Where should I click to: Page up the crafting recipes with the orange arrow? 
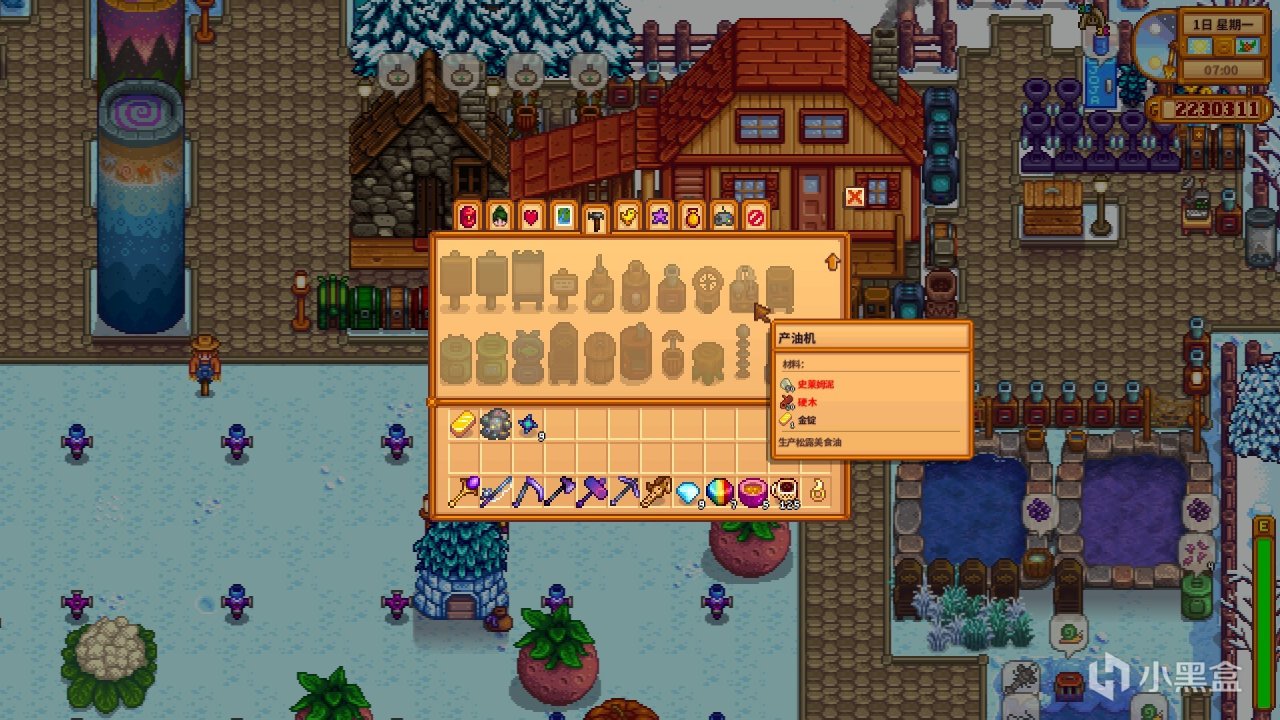pyautogui.click(x=832, y=262)
